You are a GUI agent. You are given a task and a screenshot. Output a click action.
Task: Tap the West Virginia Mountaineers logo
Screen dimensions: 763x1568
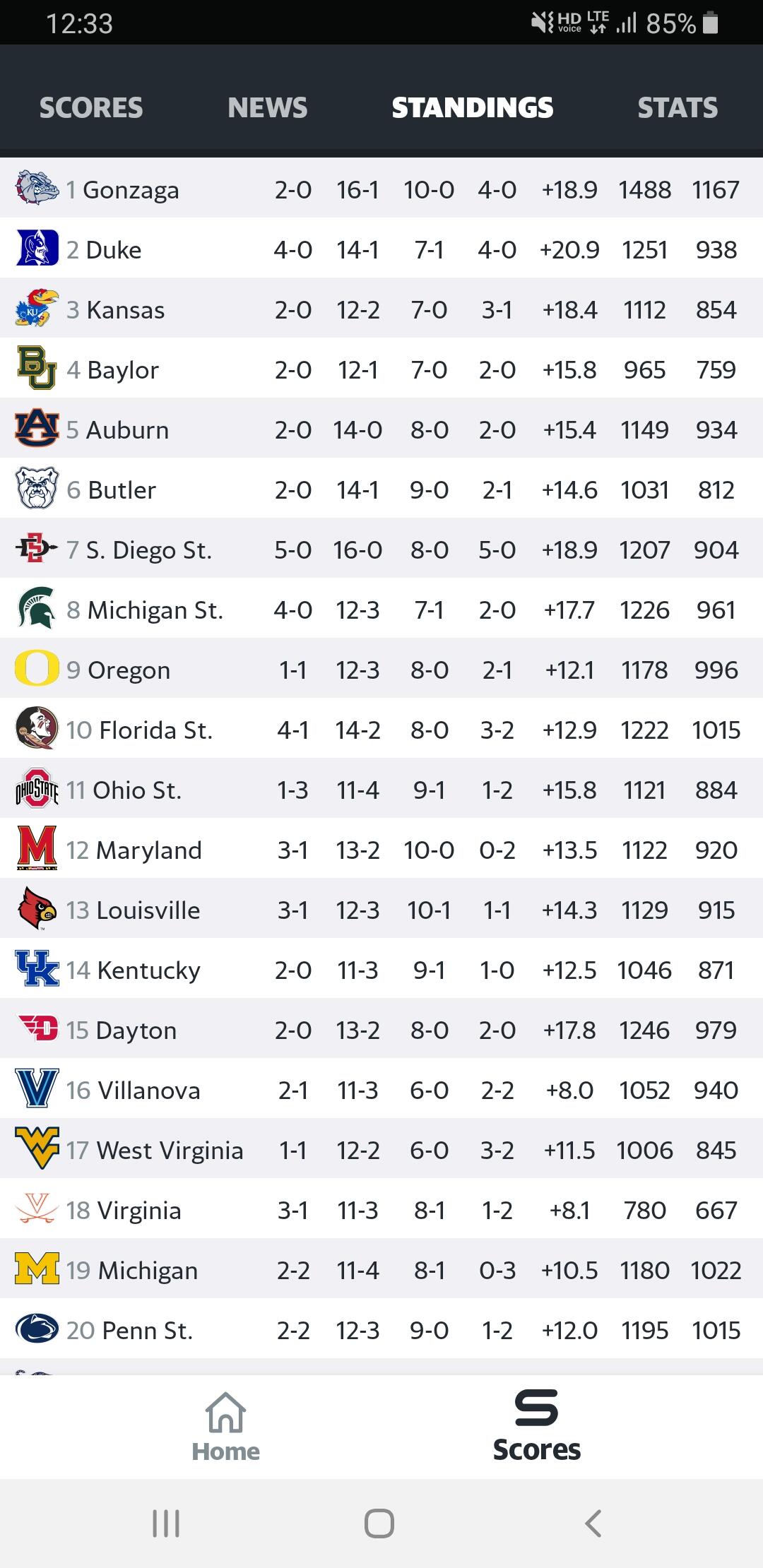[34, 1150]
